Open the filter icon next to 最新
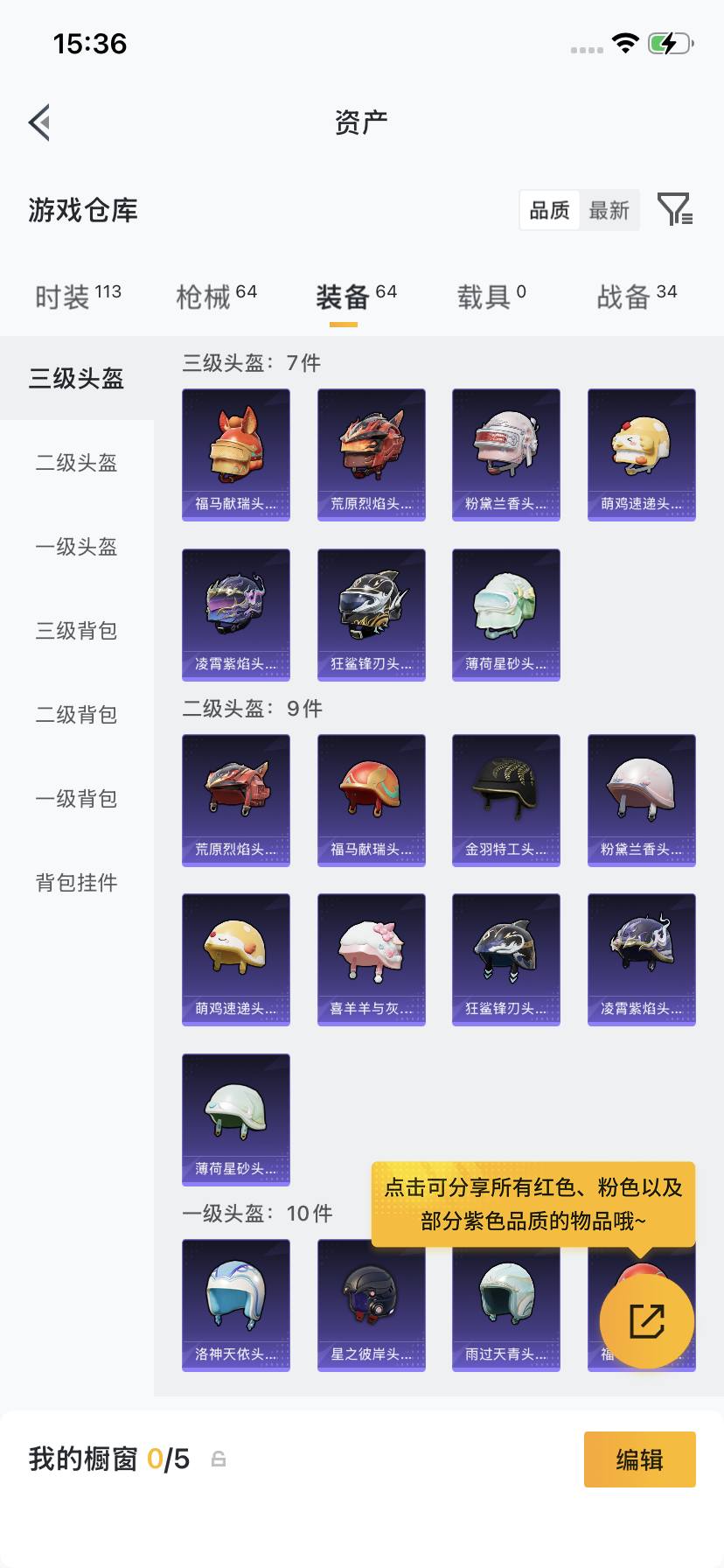The image size is (724, 1568). click(673, 210)
